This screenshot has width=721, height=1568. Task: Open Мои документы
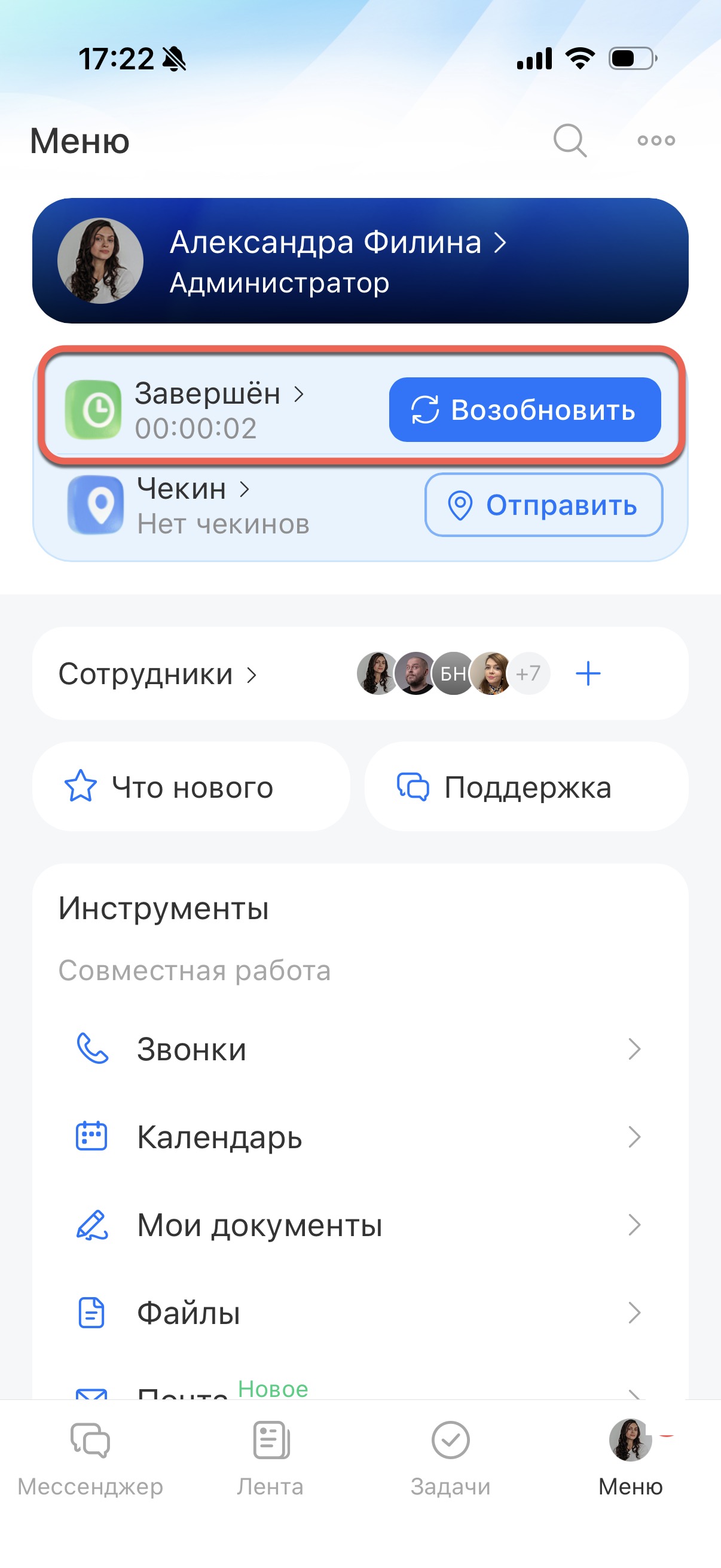pyautogui.click(x=359, y=1225)
